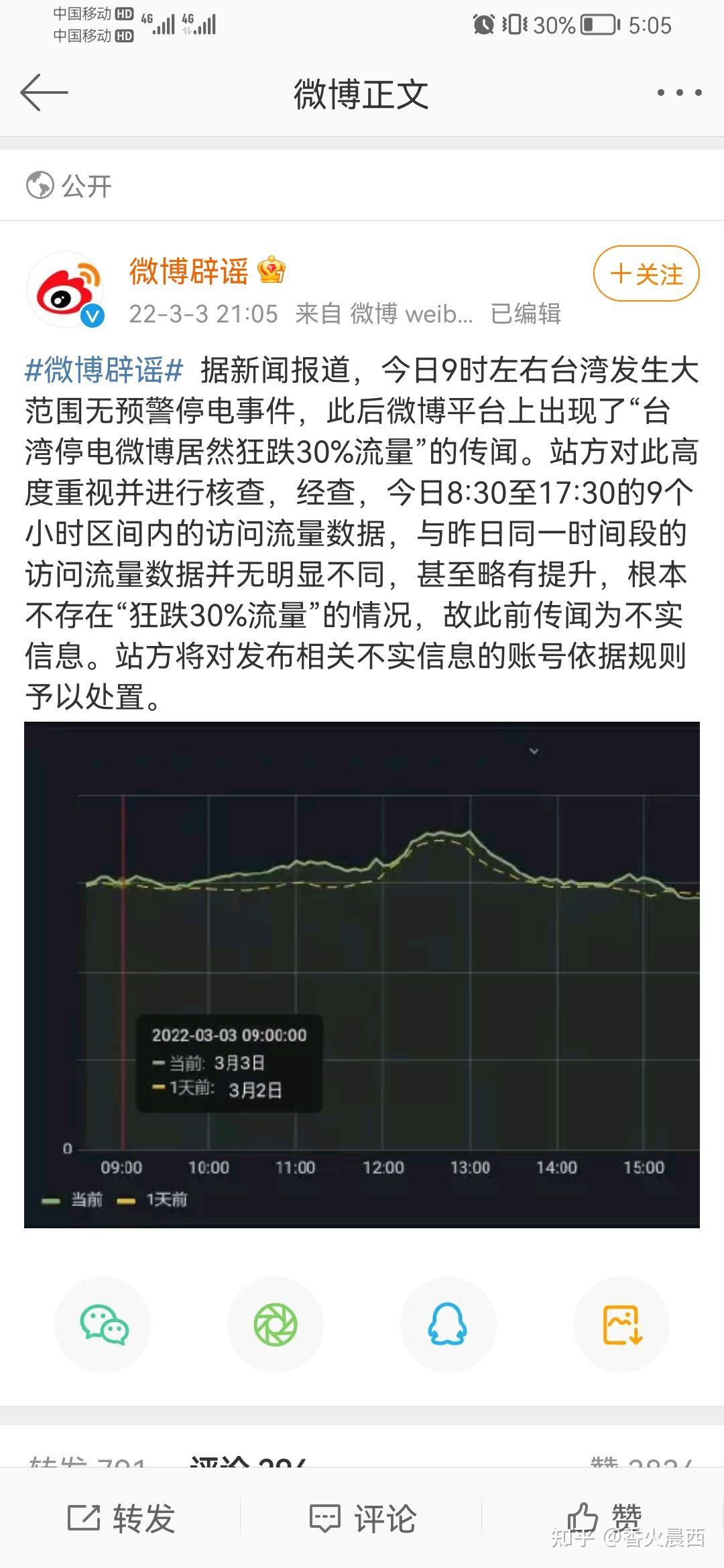Share the post to WeChat
Image resolution: width=724 pixels, height=1568 pixels.
point(103,1324)
